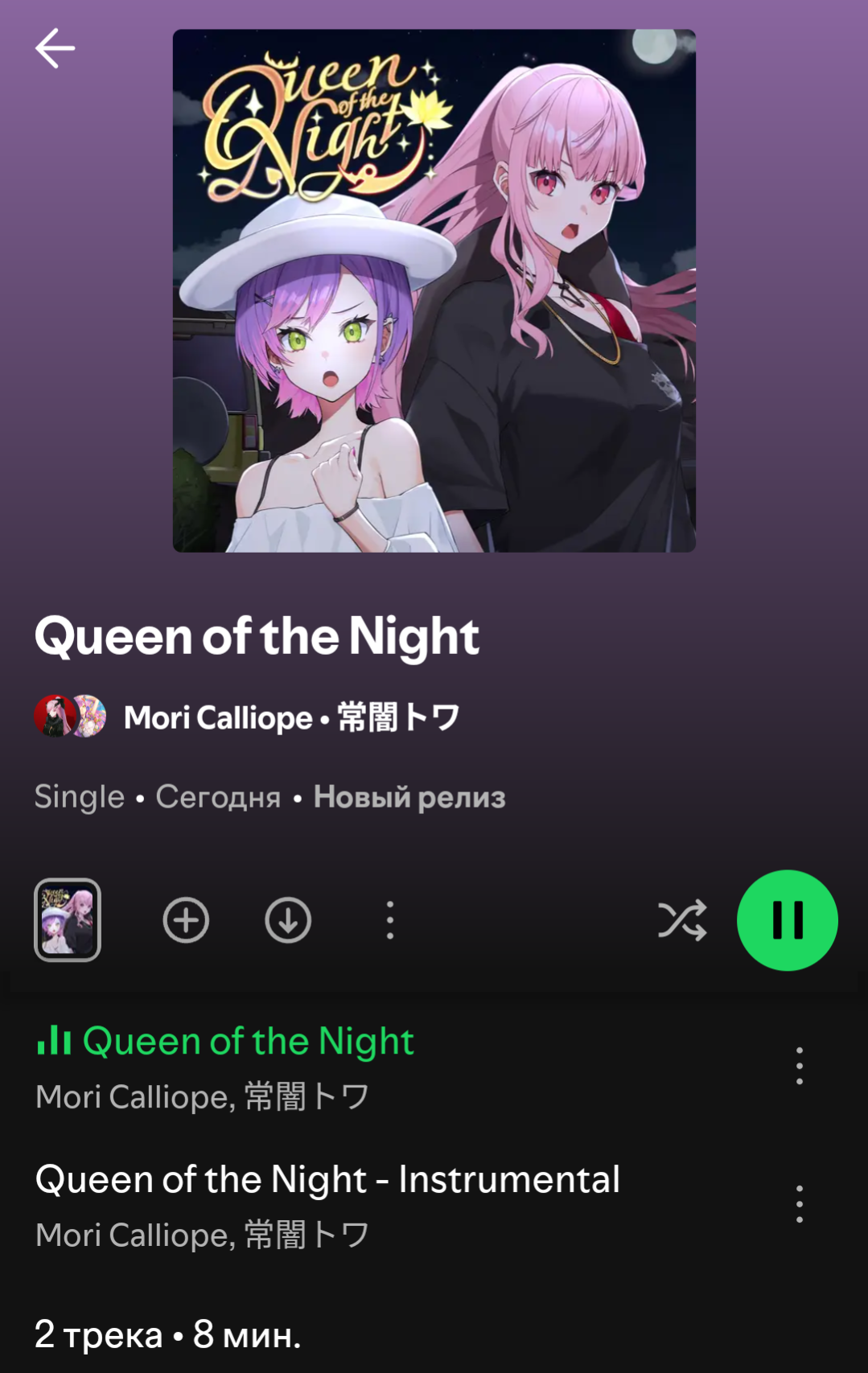The height and width of the screenshot is (1373, 868).
Task: Open options for the Instrumental track
Action: click(x=799, y=1204)
